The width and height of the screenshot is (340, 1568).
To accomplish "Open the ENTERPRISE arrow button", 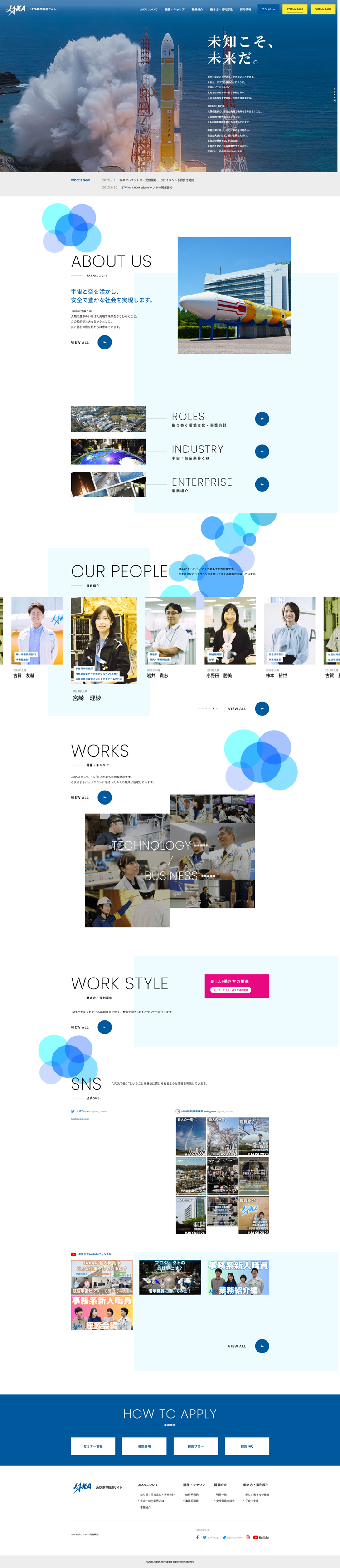I will pyautogui.click(x=262, y=485).
